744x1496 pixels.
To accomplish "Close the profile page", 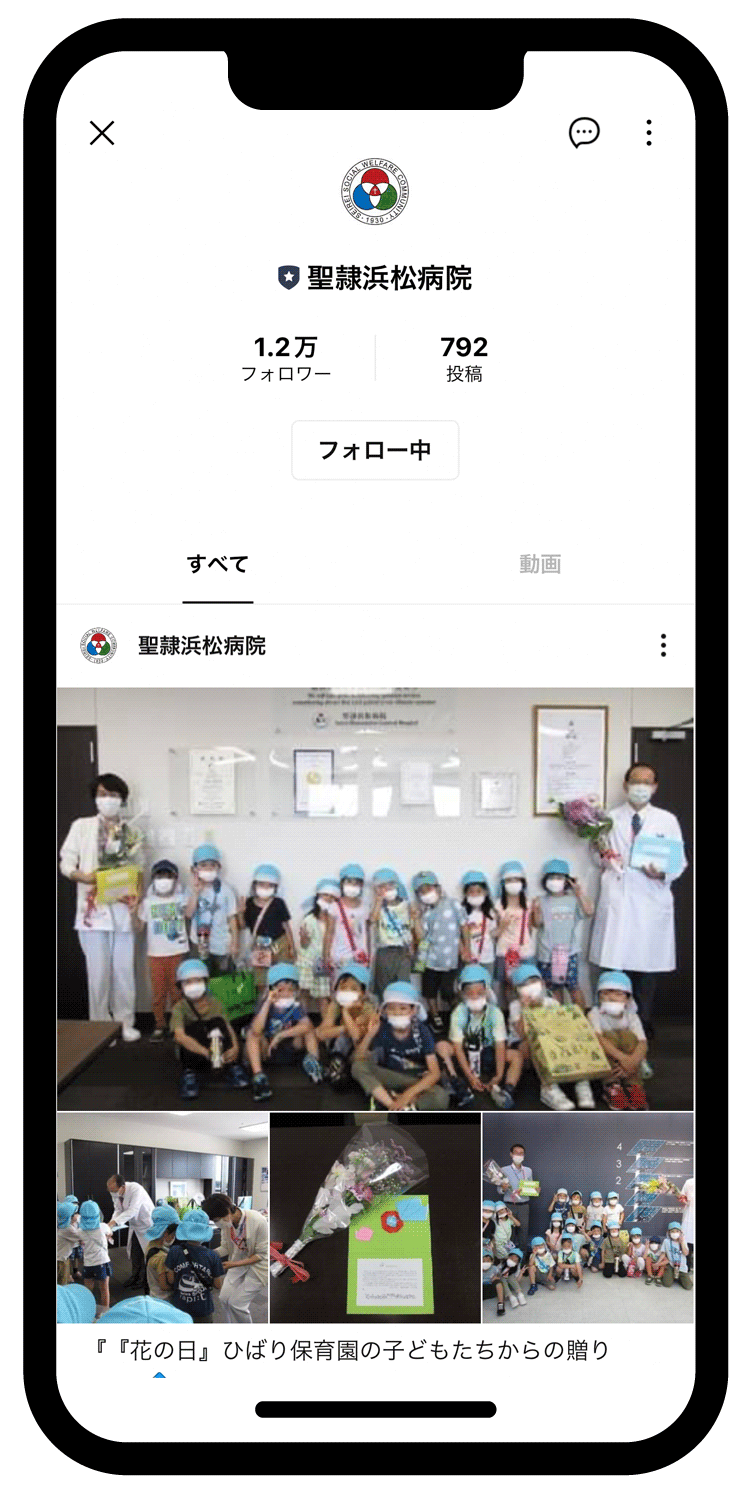I will 102,133.
